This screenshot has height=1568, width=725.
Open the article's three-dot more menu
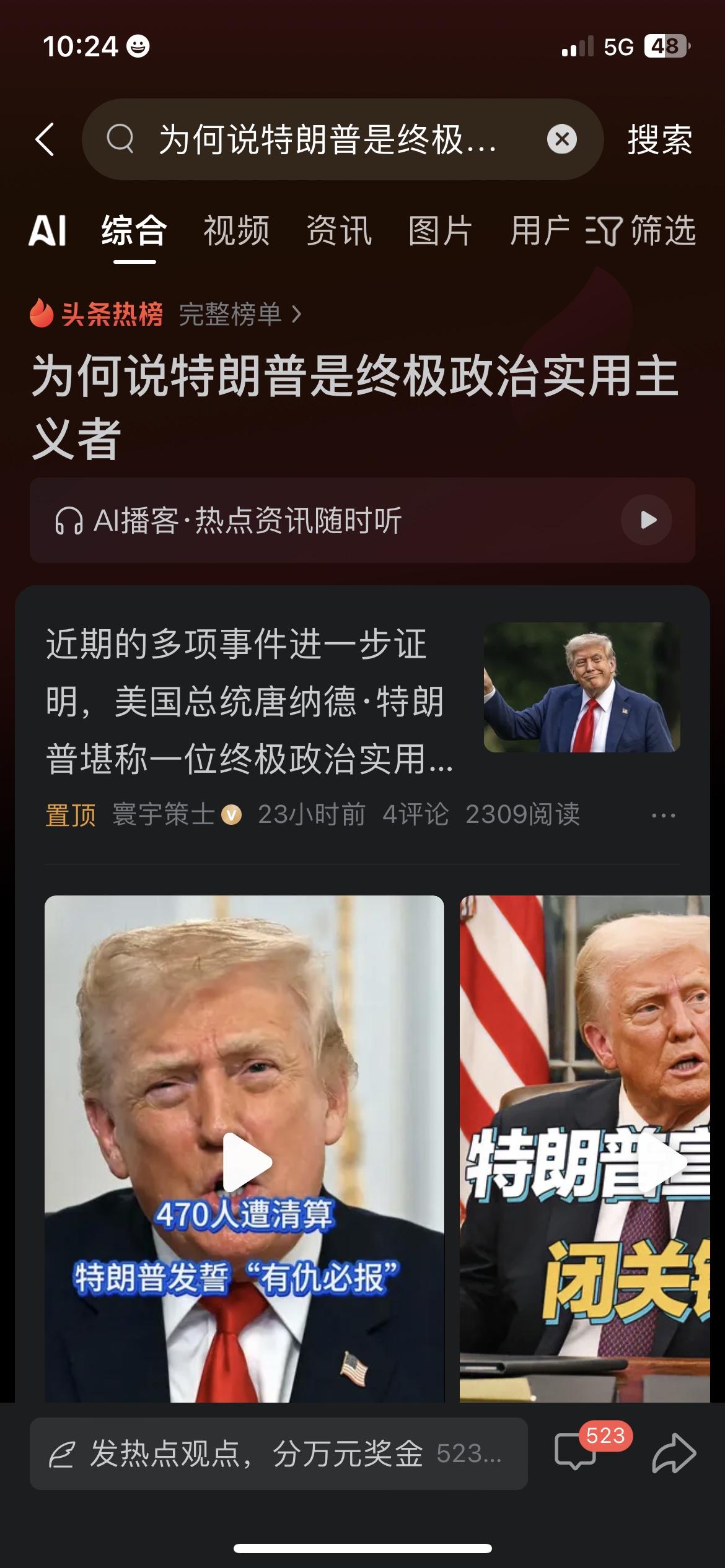663,816
